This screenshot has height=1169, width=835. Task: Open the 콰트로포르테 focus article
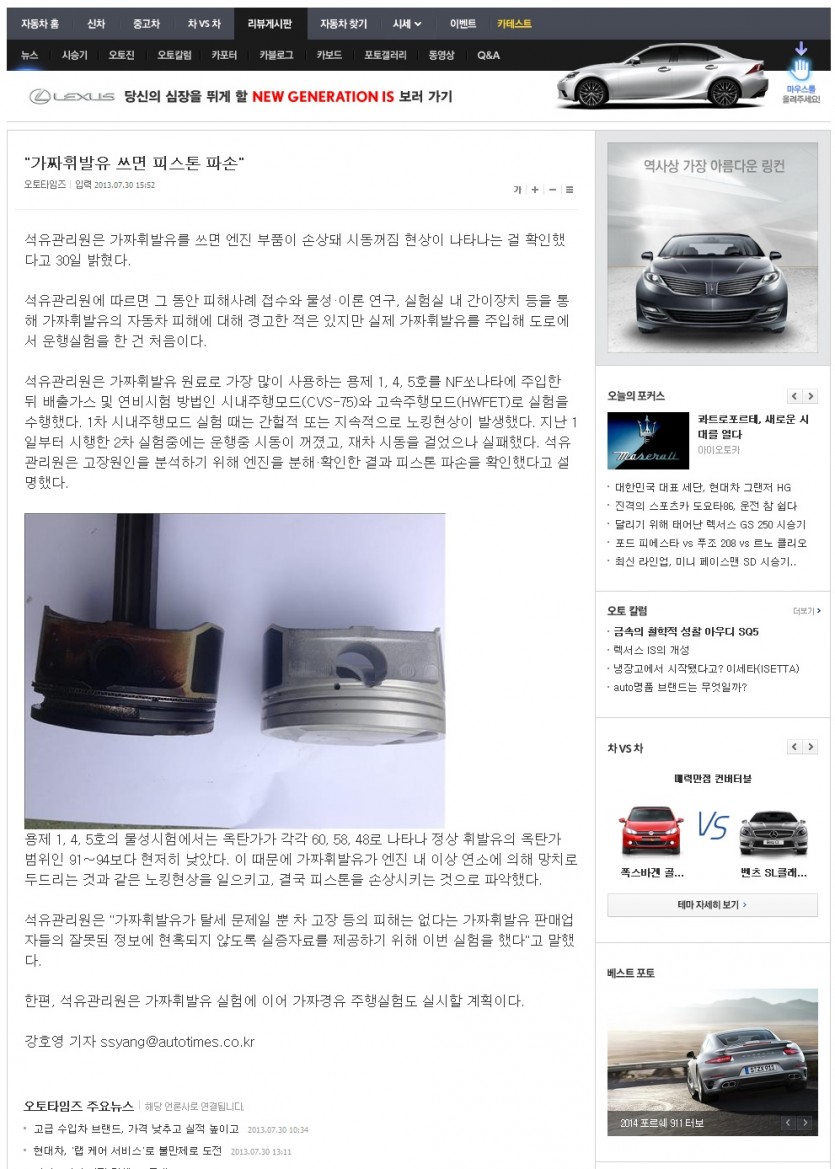753,426
